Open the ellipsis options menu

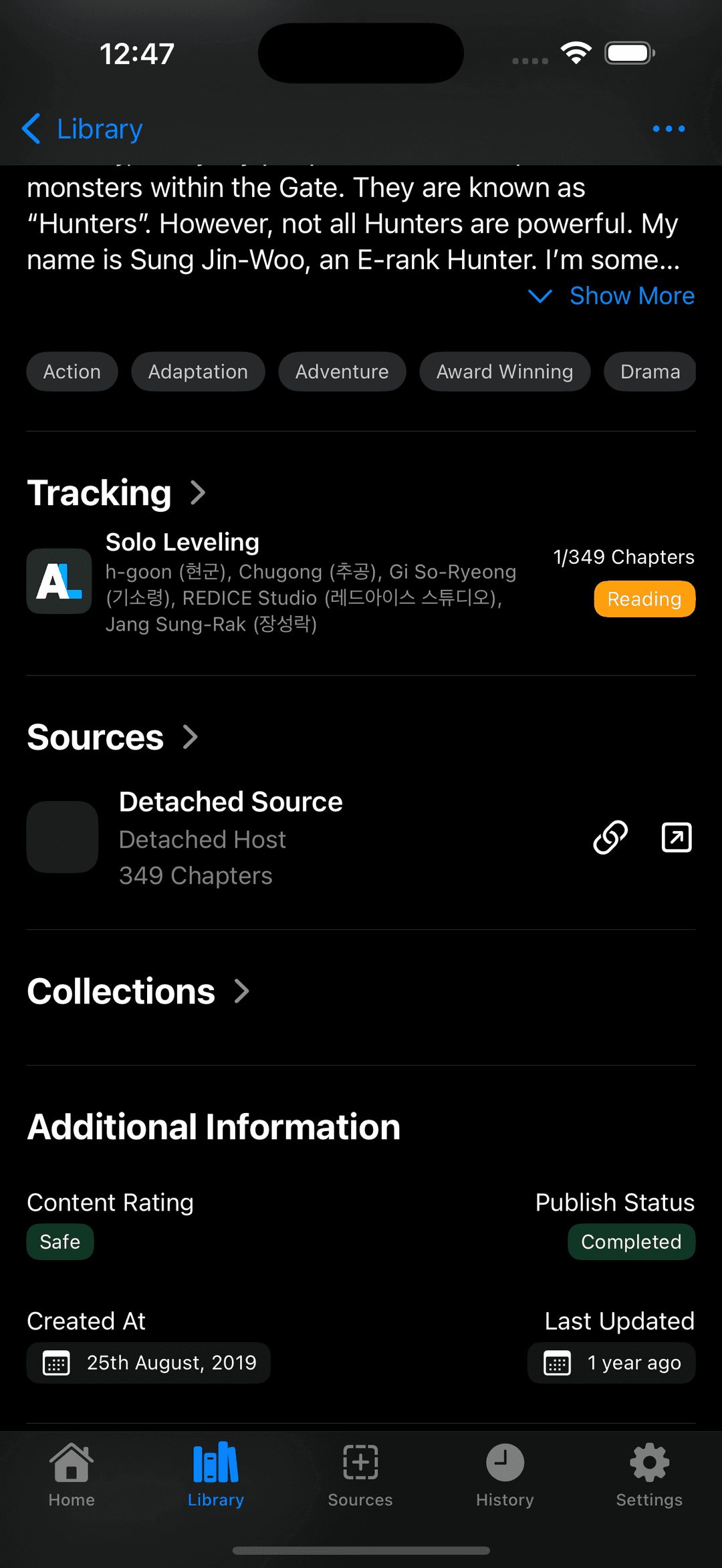(x=669, y=128)
